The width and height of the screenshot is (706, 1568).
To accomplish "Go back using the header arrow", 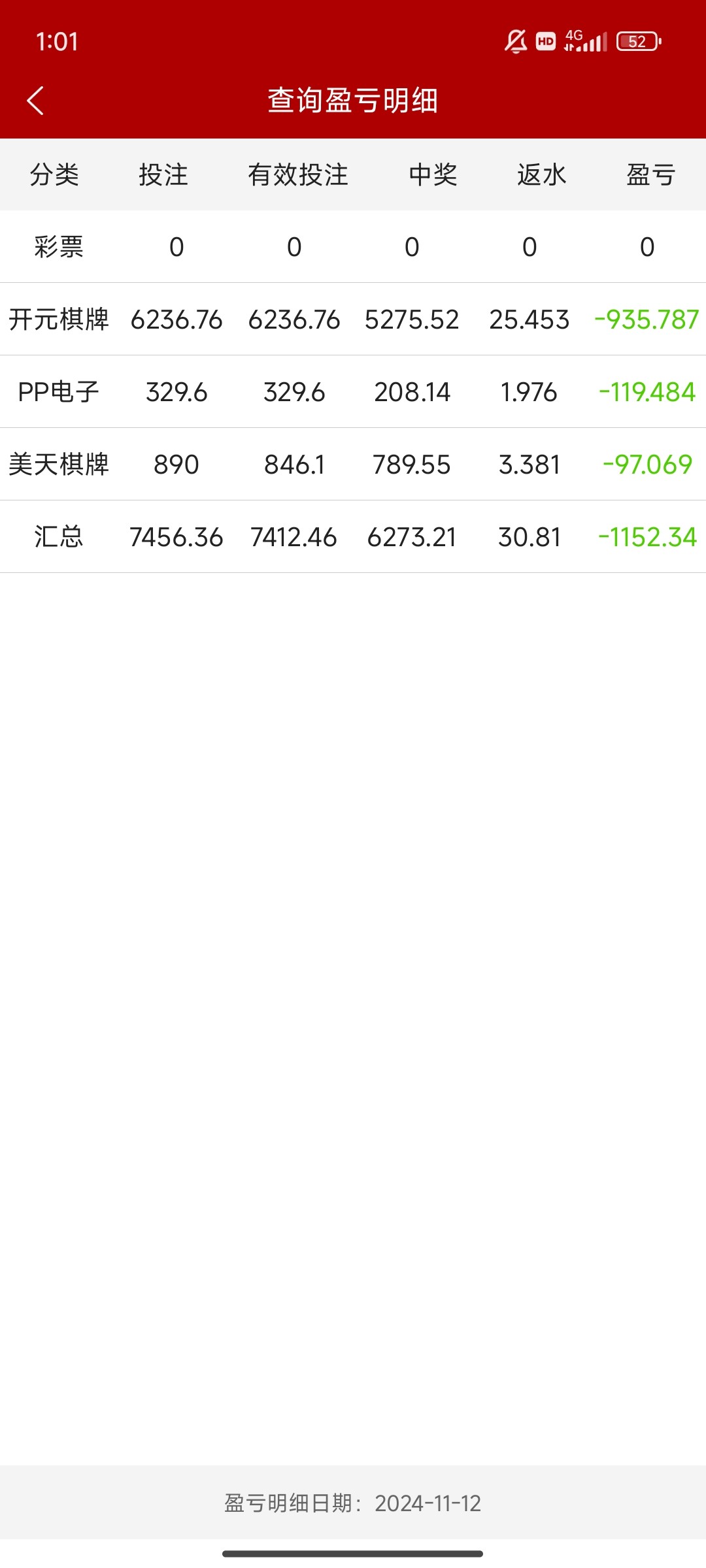I will pos(35,101).
